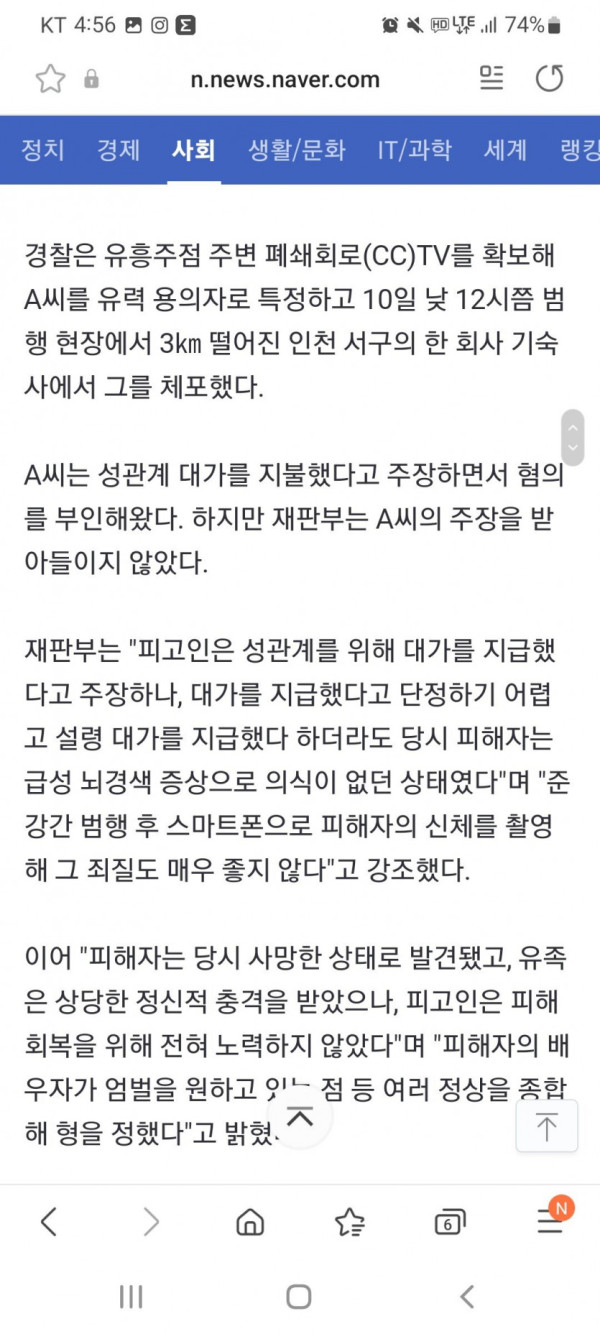Image resolution: width=600 pixels, height=1334 pixels.
Task: Switch to the 정치 tab
Action: point(43,150)
